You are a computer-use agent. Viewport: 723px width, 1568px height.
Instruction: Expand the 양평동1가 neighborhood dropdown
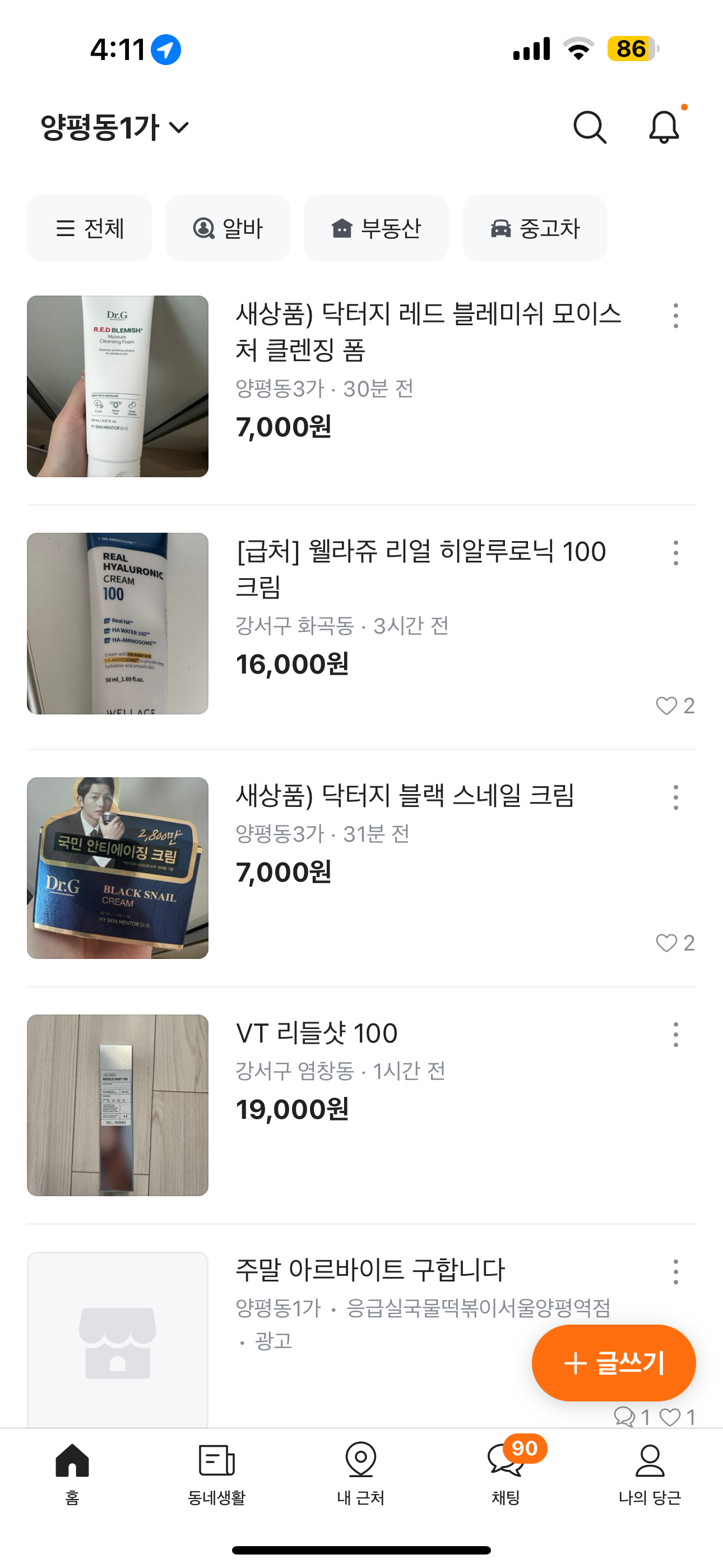point(114,127)
